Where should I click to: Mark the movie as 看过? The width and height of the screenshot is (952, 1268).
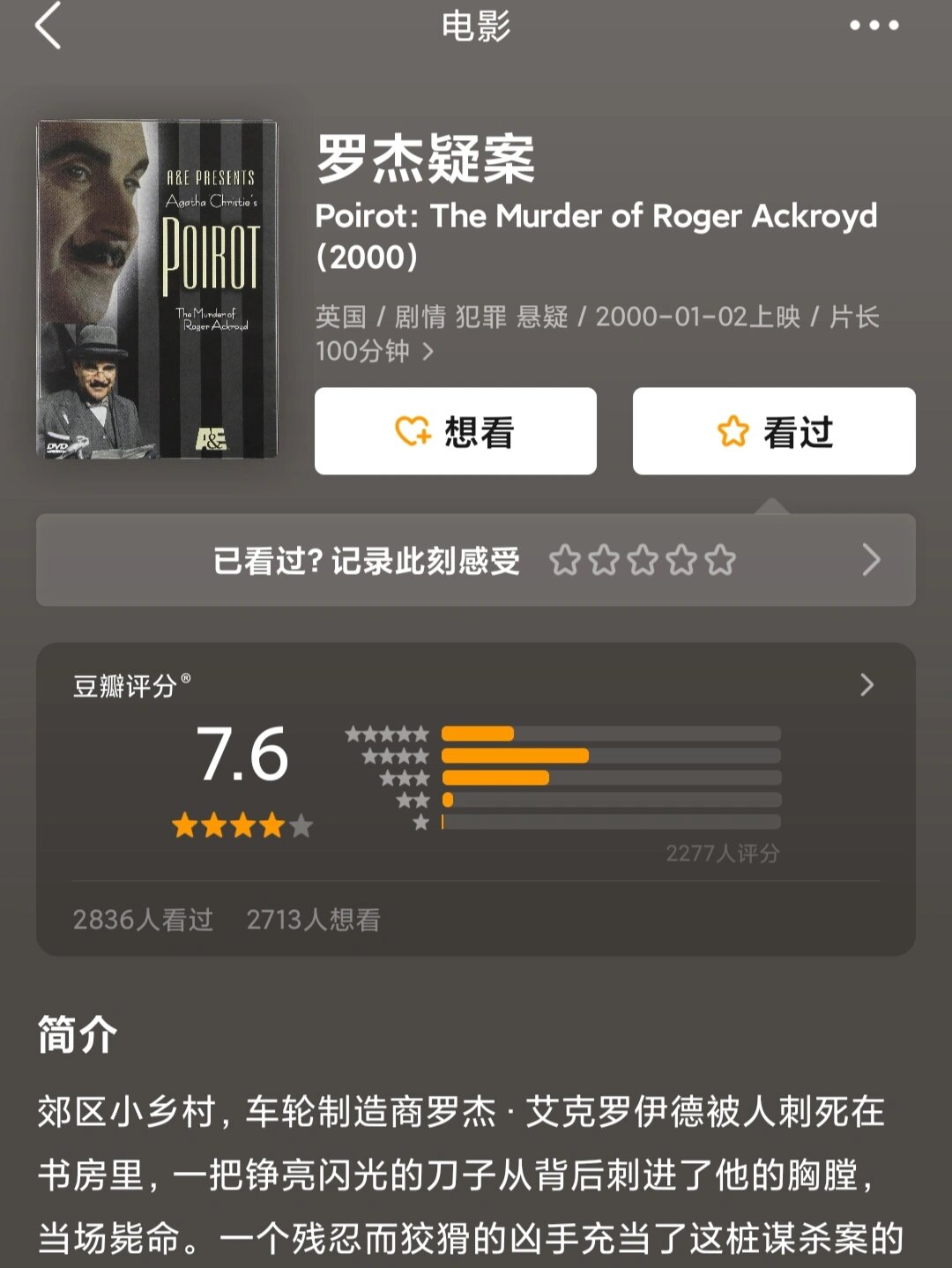[x=774, y=429]
